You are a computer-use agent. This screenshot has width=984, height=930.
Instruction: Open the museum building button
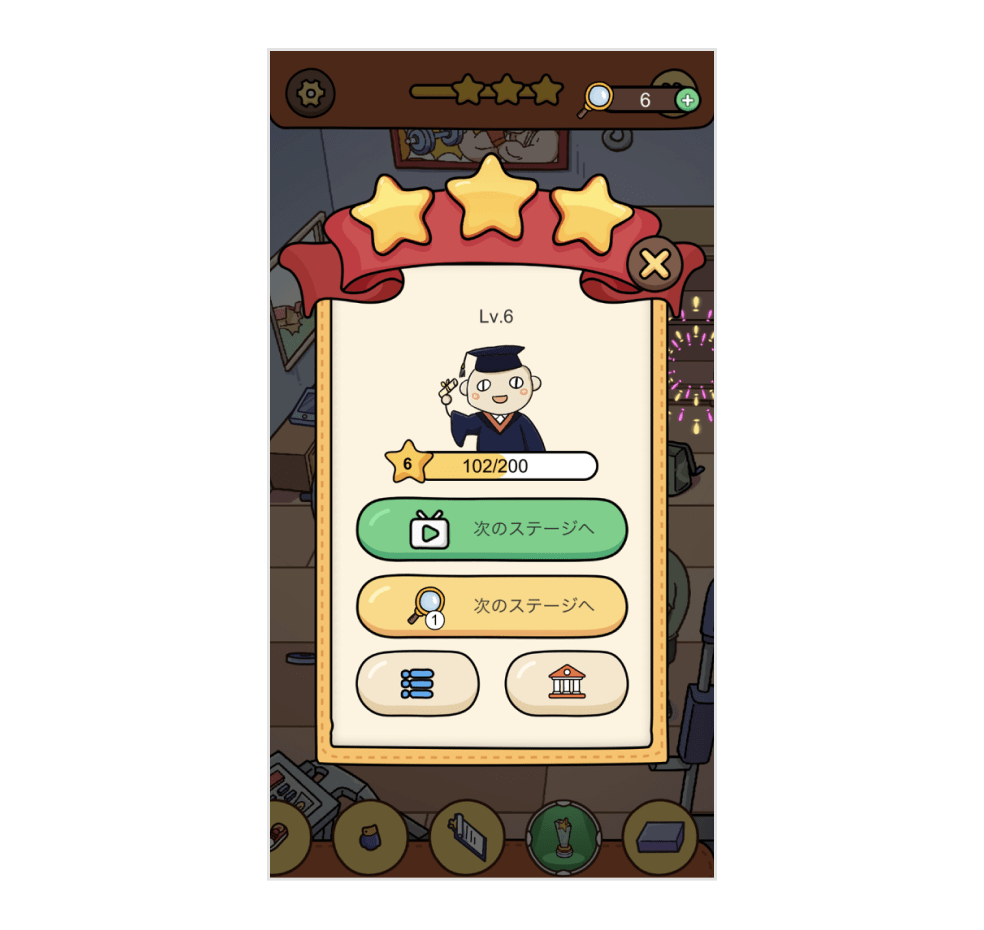[566, 684]
